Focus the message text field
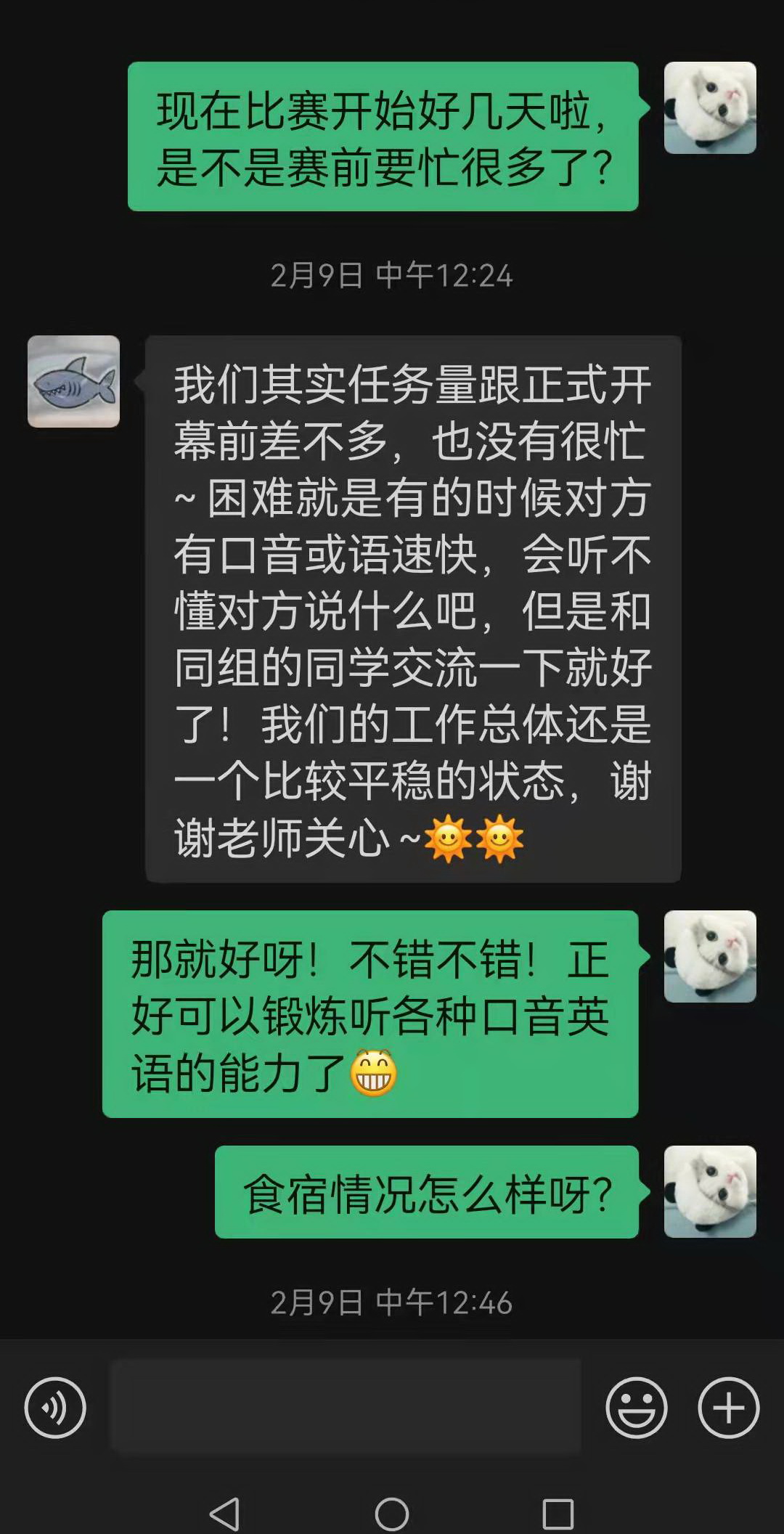Viewport: 784px width, 1534px height. pos(345,1407)
